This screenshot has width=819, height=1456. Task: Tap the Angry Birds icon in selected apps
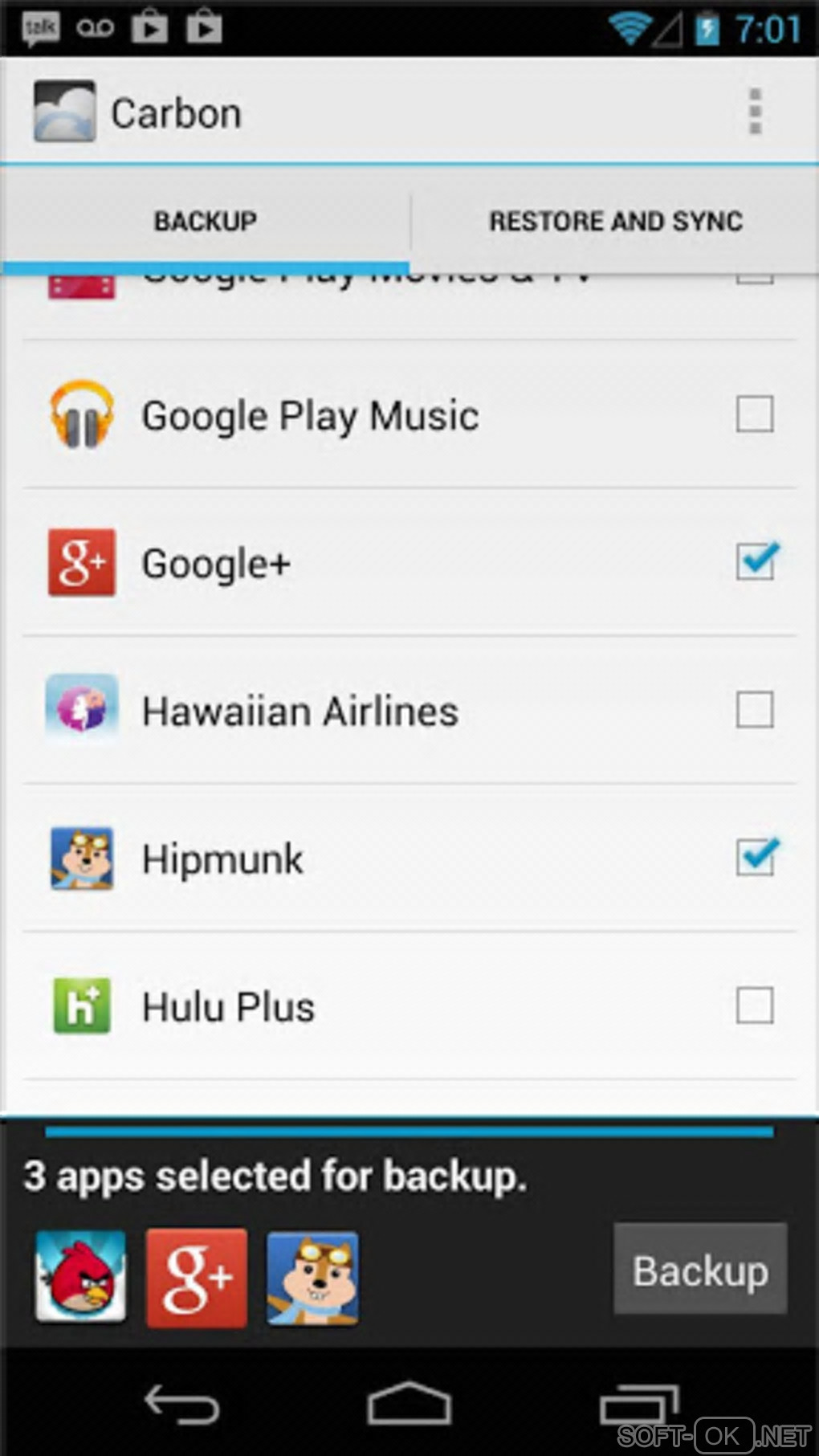pyautogui.click(x=80, y=1276)
